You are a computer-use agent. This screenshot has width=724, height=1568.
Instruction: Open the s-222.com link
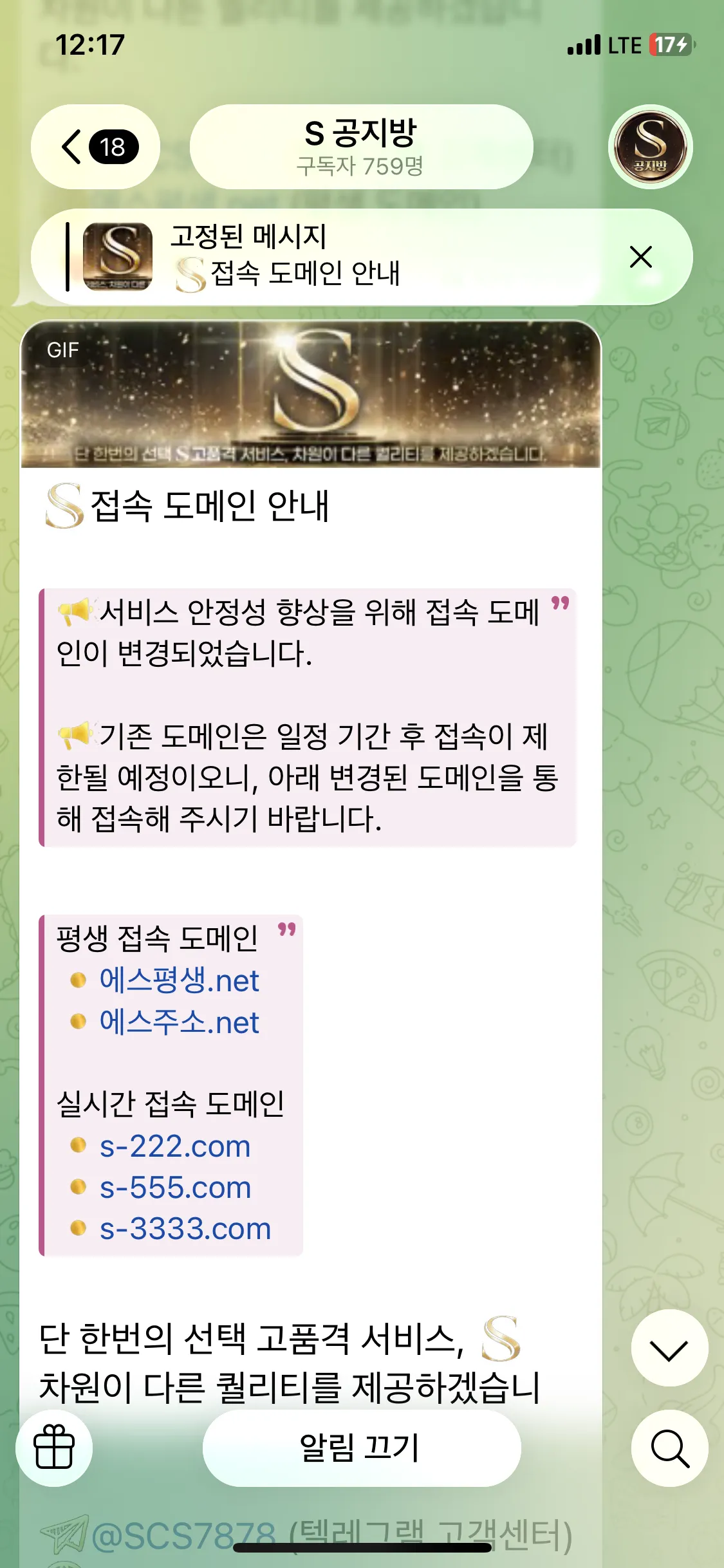(174, 1146)
